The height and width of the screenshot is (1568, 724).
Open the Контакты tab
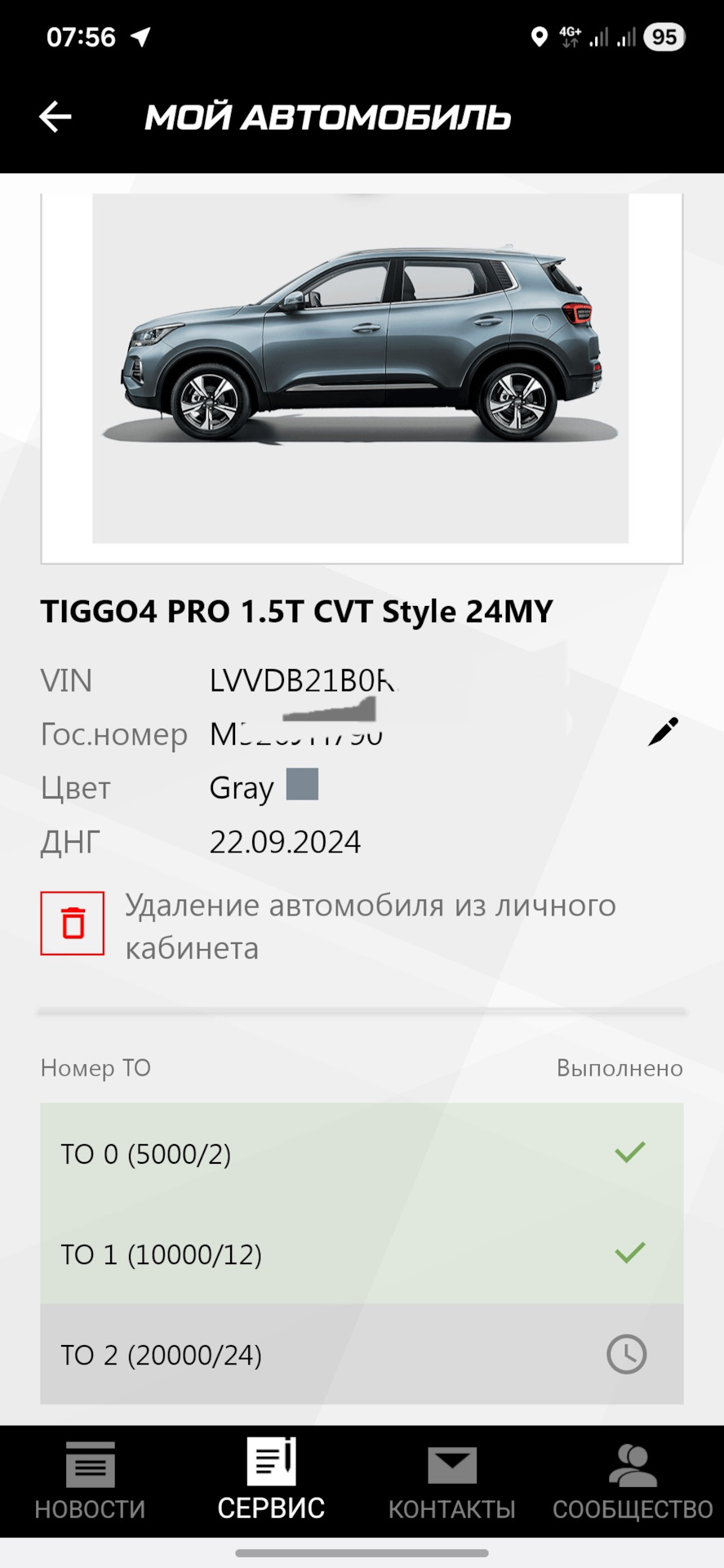(451, 1481)
